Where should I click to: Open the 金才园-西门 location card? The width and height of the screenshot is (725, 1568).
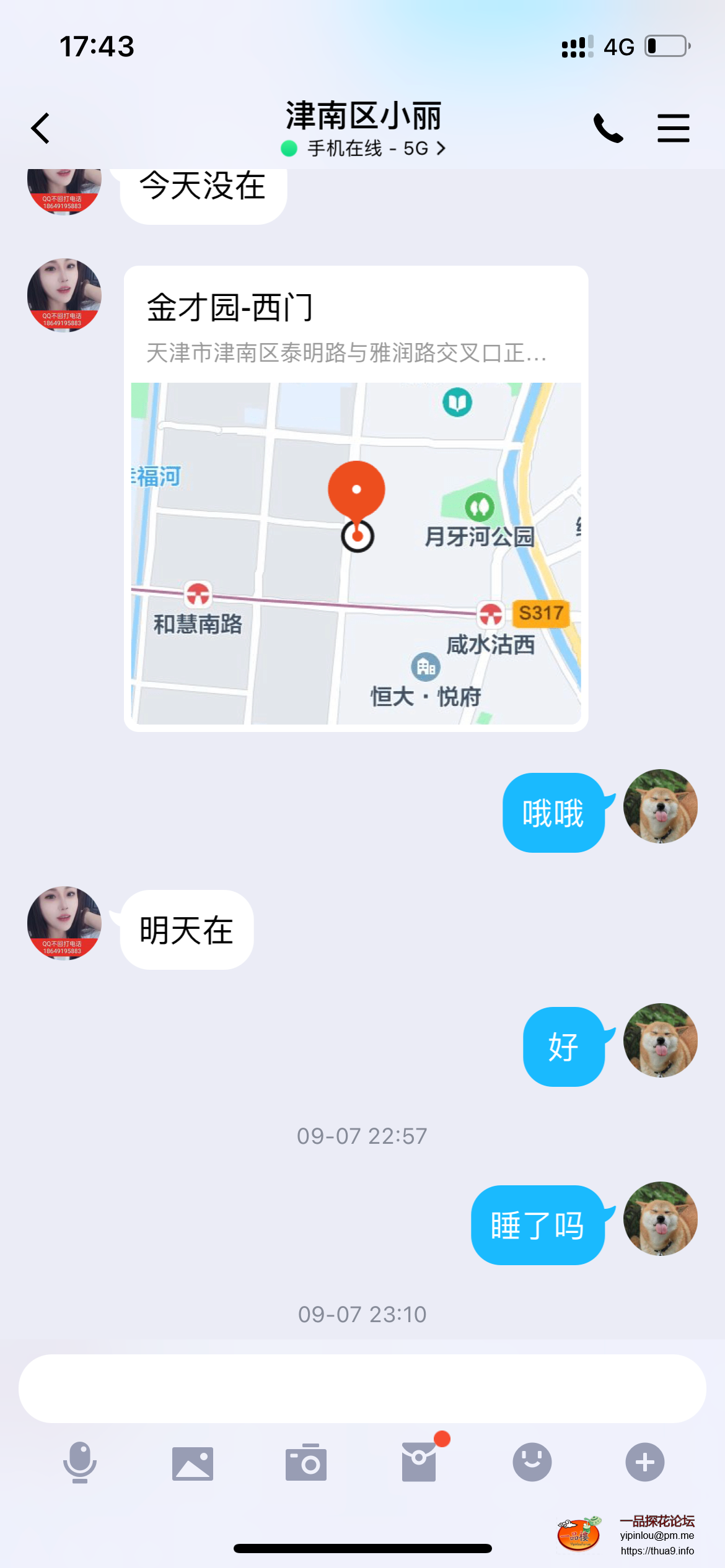pyautogui.click(x=356, y=499)
